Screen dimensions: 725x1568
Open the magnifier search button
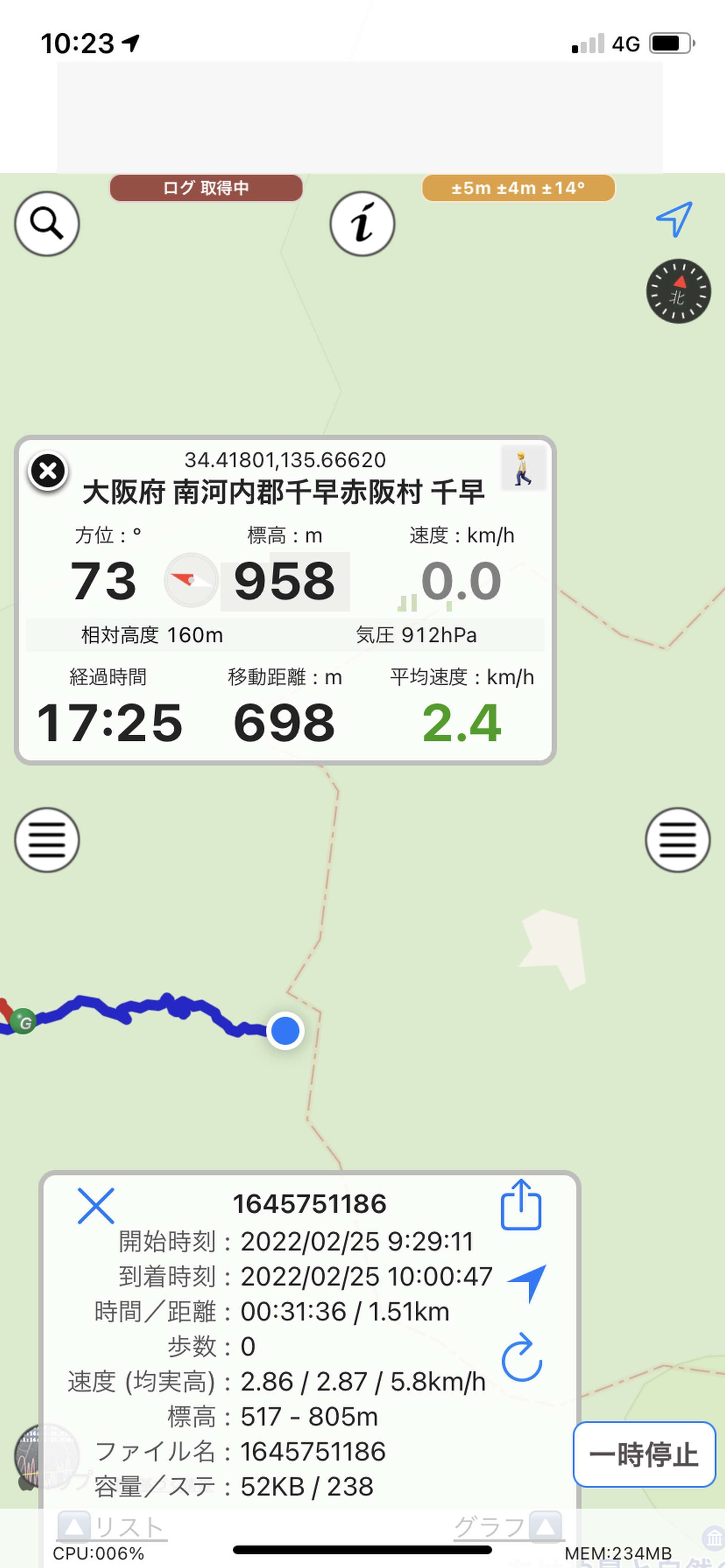(47, 223)
